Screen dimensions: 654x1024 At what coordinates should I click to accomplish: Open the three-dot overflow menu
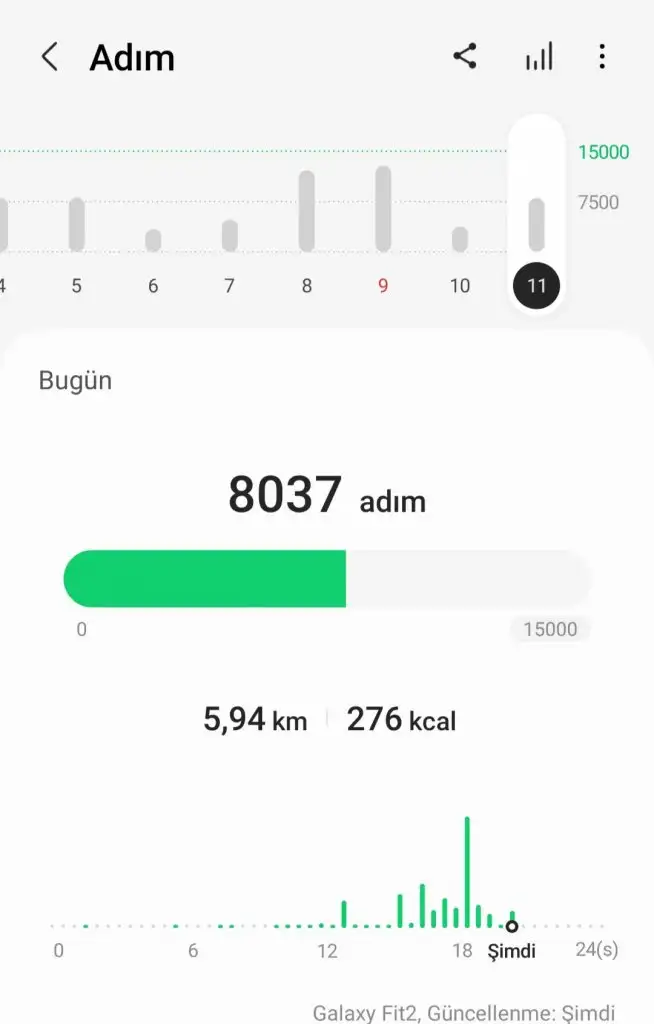[x=601, y=57]
